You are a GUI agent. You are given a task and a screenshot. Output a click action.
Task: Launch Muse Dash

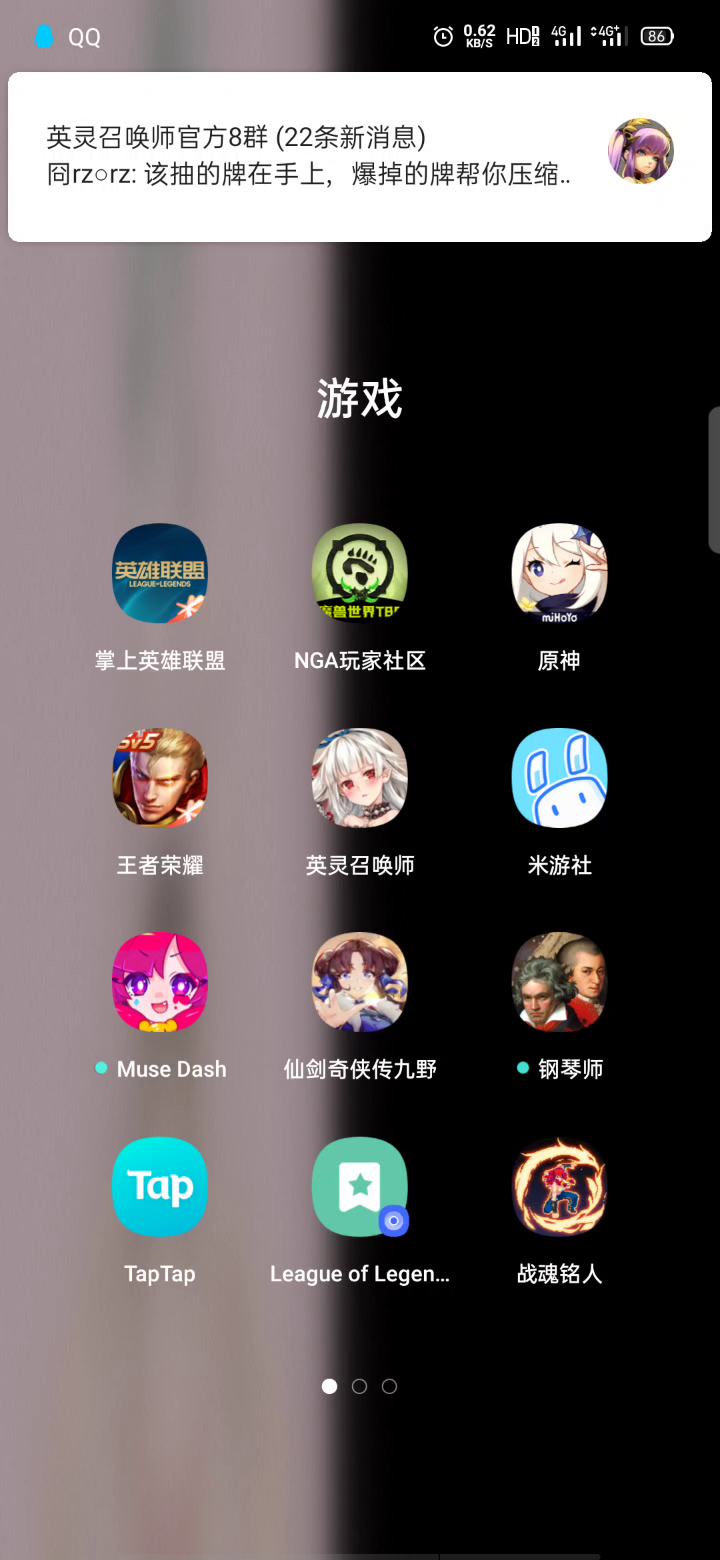(x=160, y=981)
